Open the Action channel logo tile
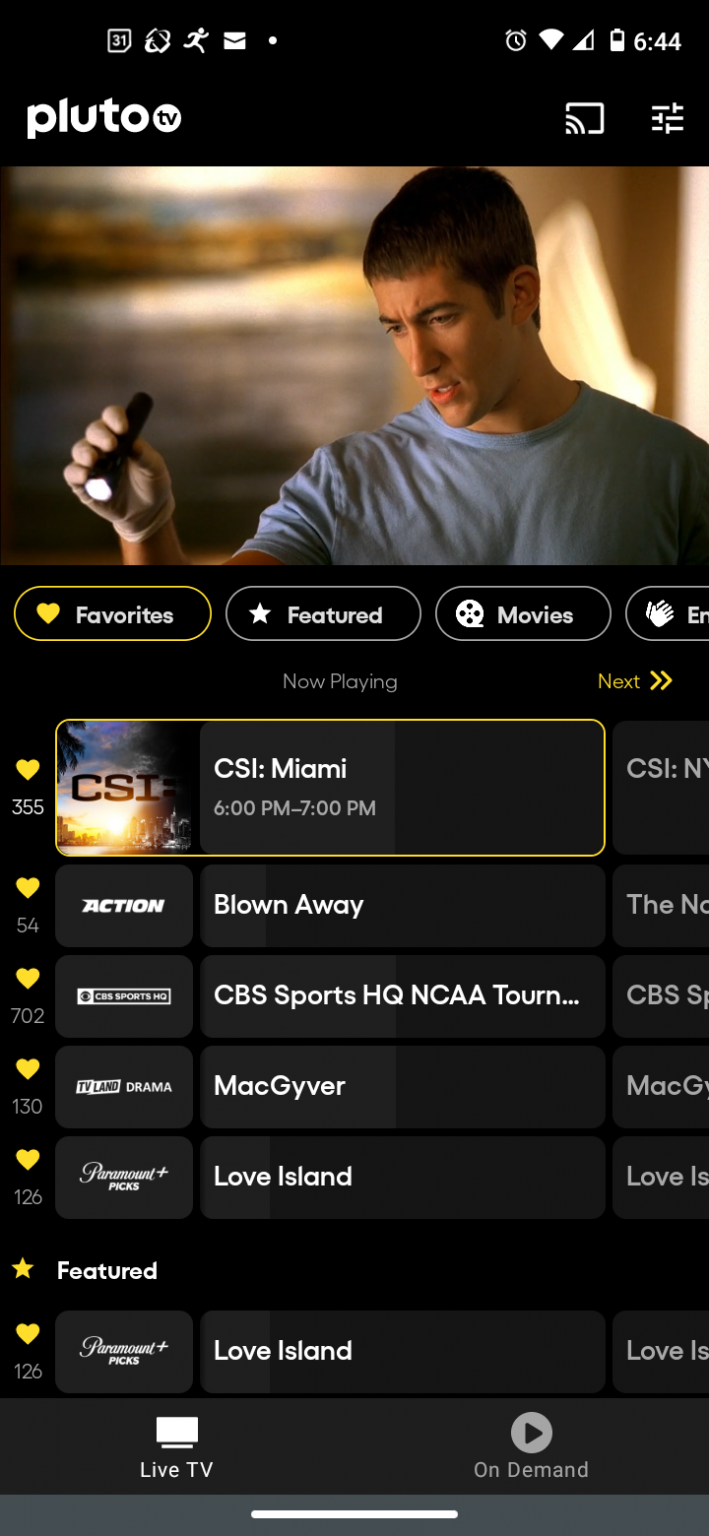This screenshot has height=1536, width=709. click(x=124, y=905)
